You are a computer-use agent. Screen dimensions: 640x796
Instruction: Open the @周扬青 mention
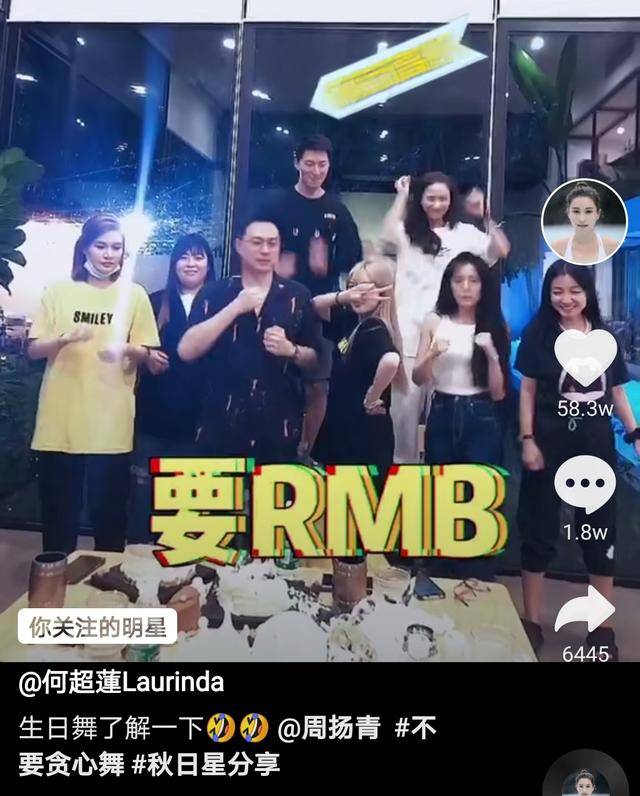click(330, 727)
